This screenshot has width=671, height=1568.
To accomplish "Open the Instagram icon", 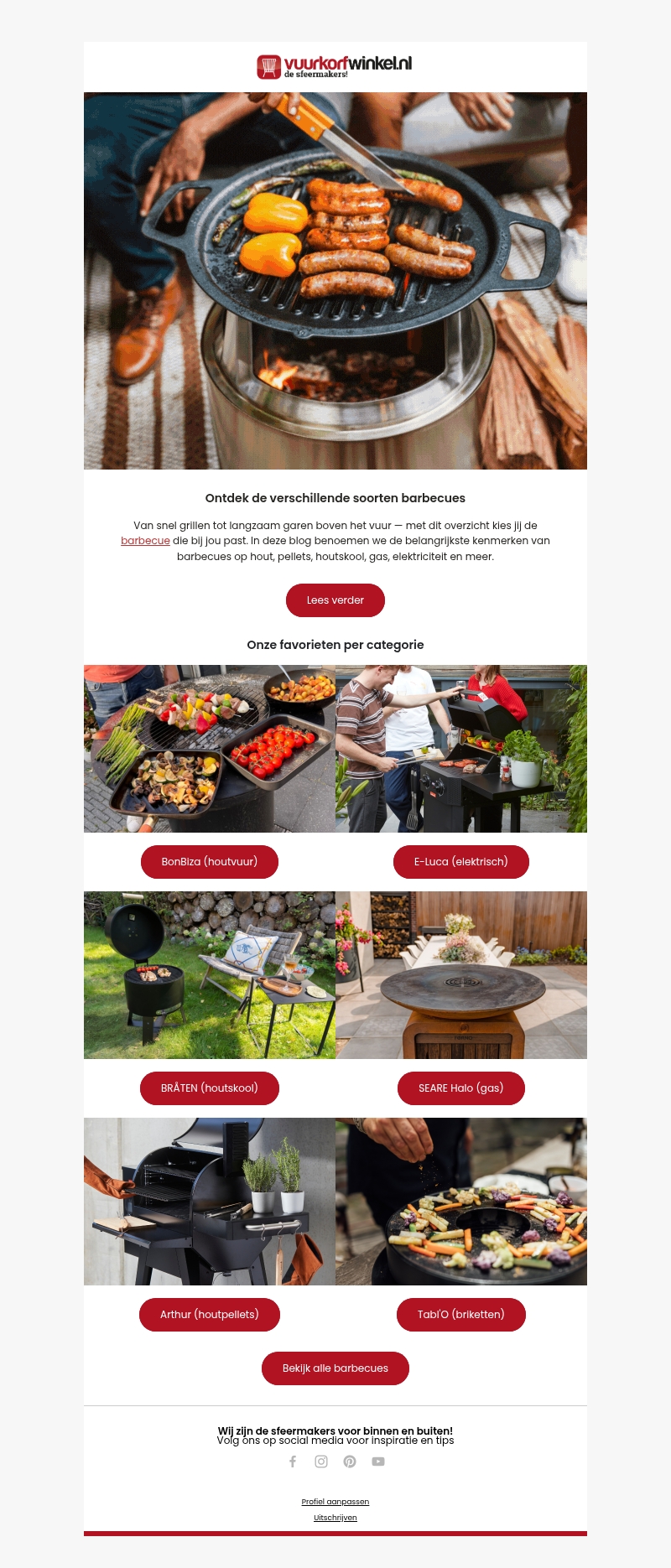I will pyautogui.click(x=321, y=1462).
